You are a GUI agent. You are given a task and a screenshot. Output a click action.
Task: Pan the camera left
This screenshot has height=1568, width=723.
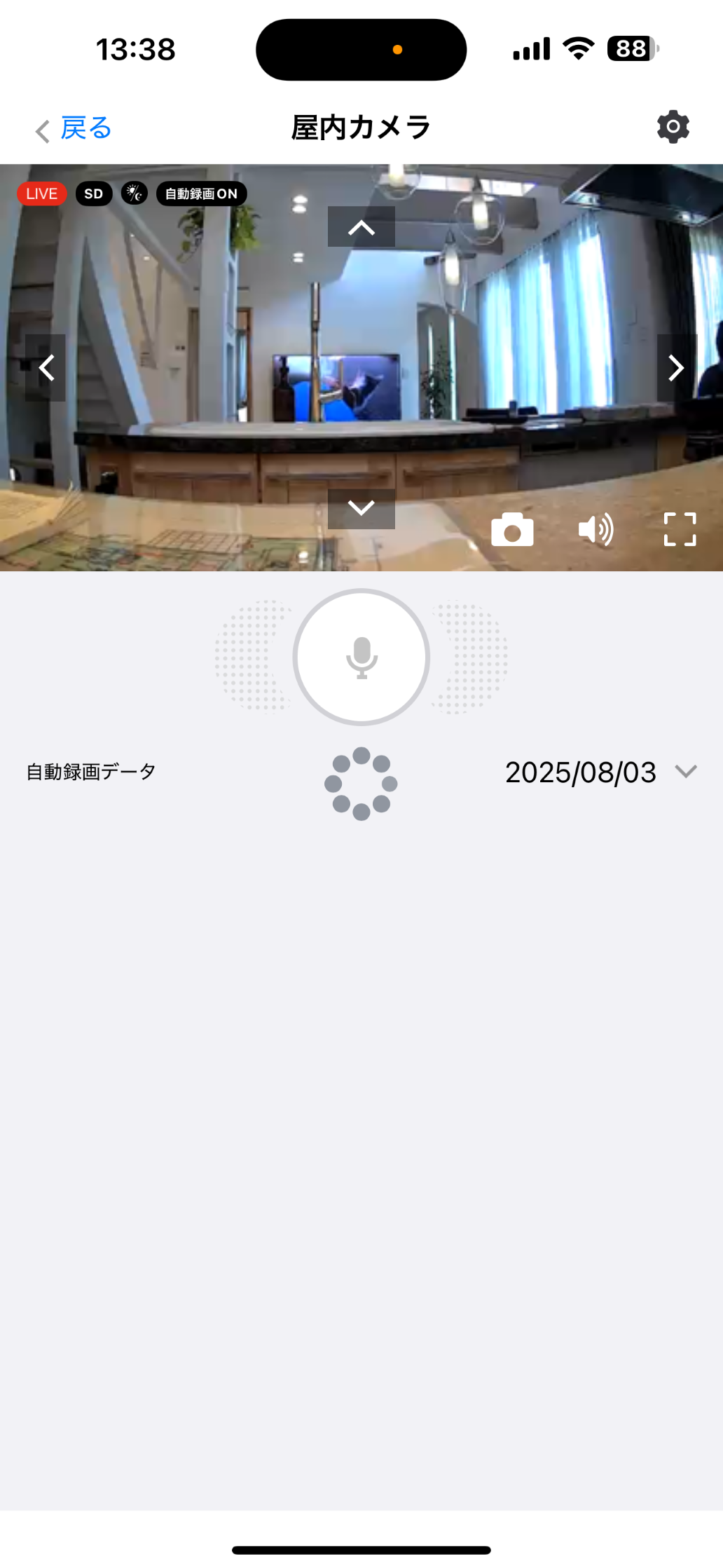pos(46,368)
